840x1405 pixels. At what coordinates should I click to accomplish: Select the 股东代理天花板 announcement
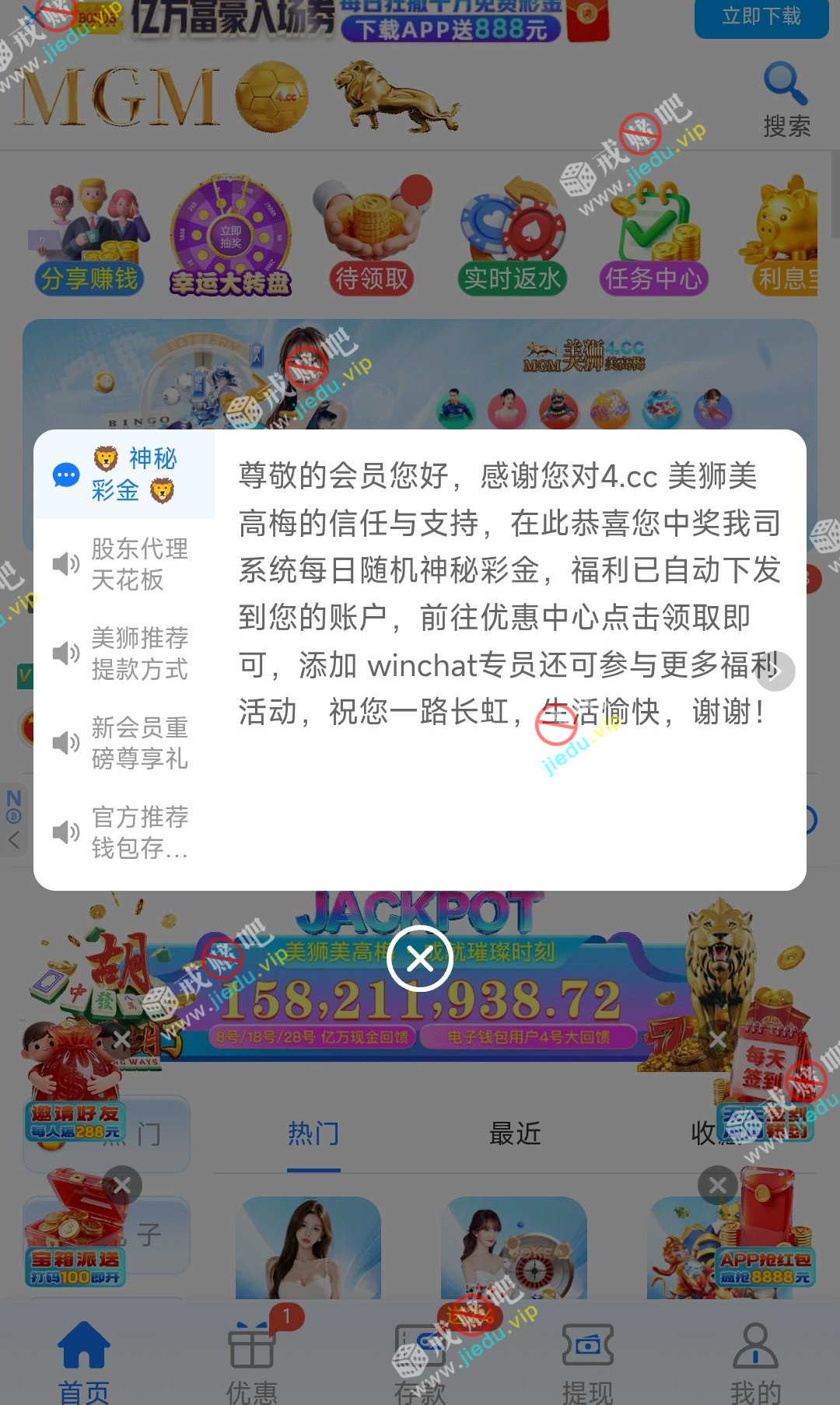(x=124, y=564)
